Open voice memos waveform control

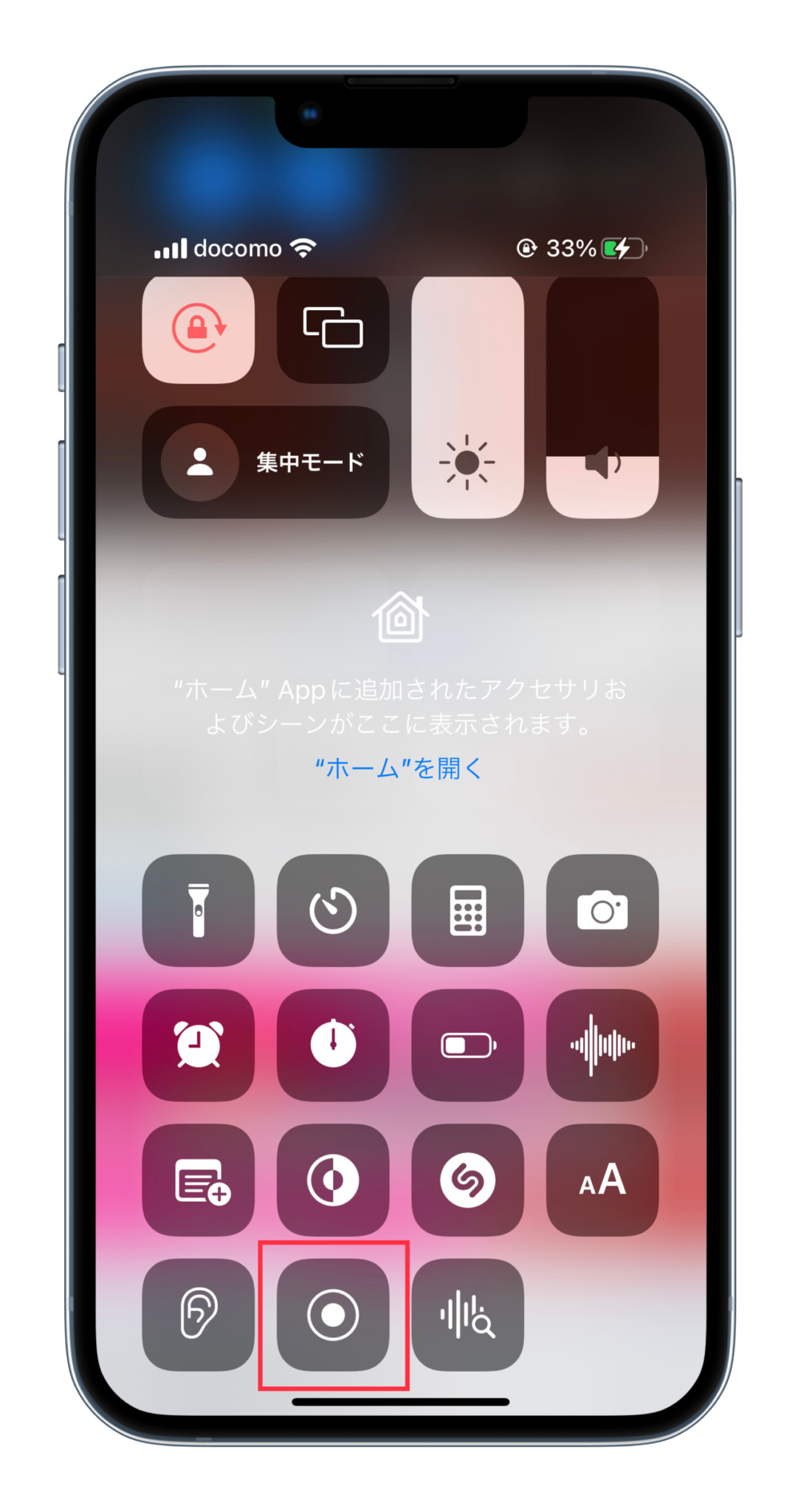[x=602, y=1045]
